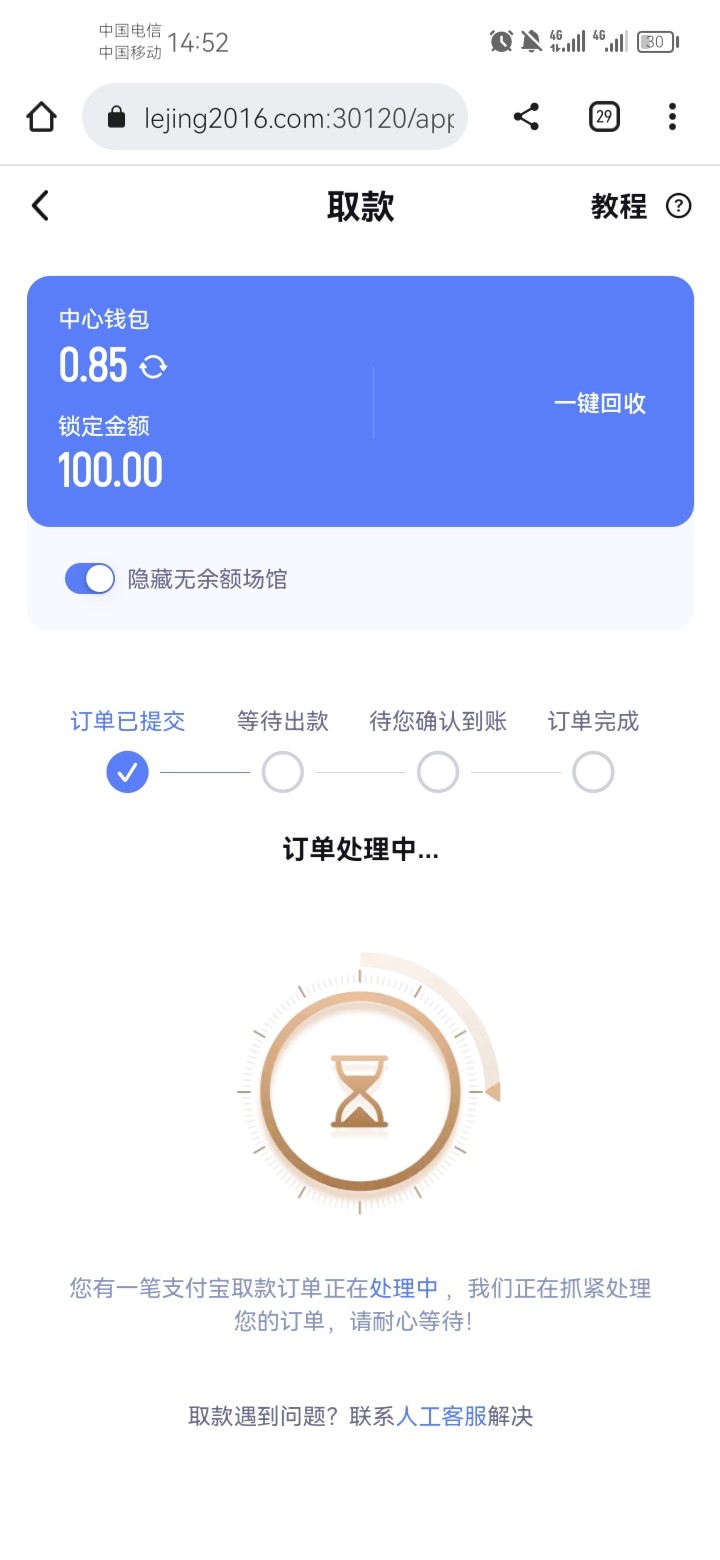The width and height of the screenshot is (720, 1560).
Task: Open the browser home button
Action: (41, 117)
